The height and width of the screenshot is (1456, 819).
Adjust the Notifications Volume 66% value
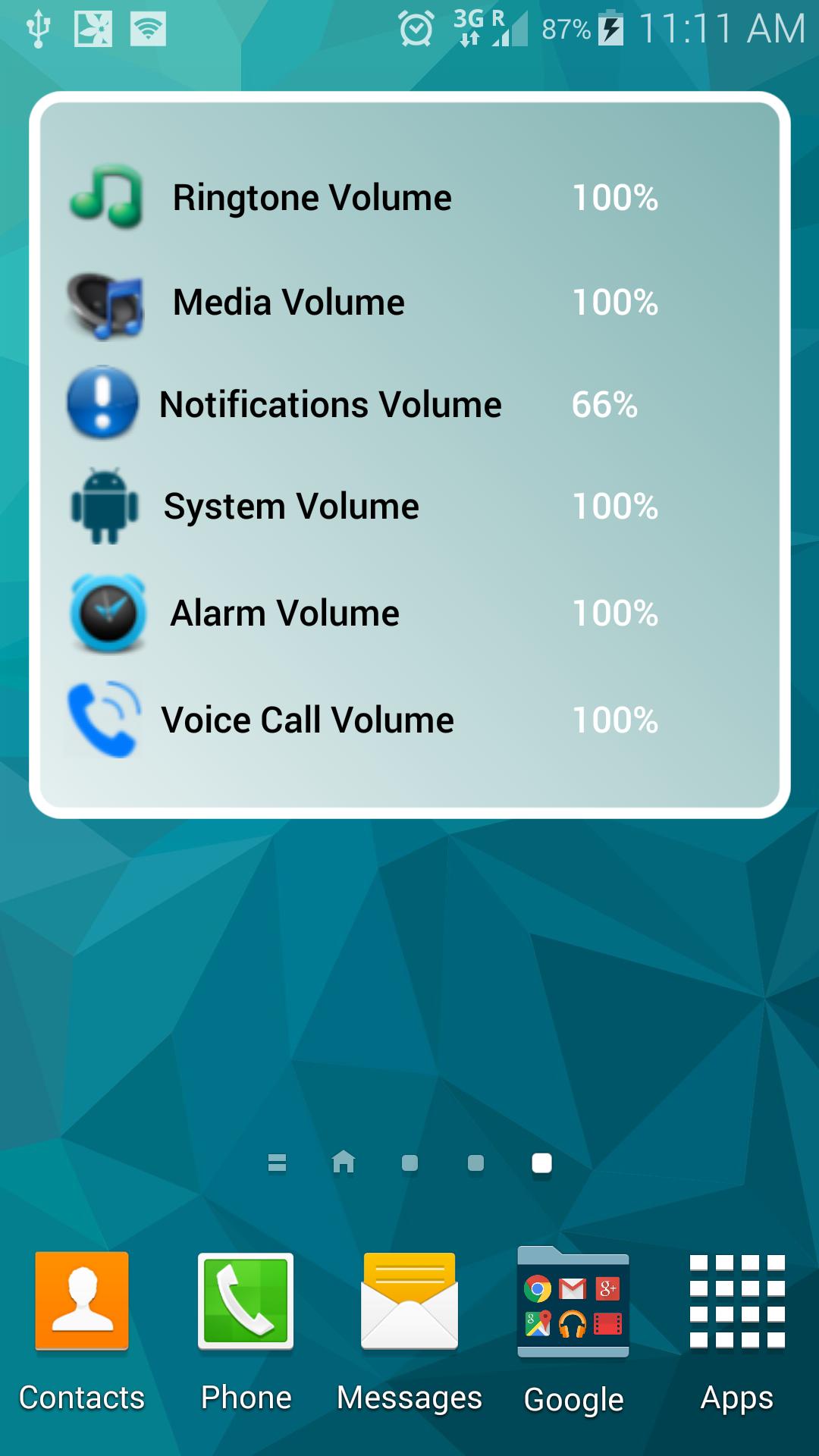coord(603,404)
